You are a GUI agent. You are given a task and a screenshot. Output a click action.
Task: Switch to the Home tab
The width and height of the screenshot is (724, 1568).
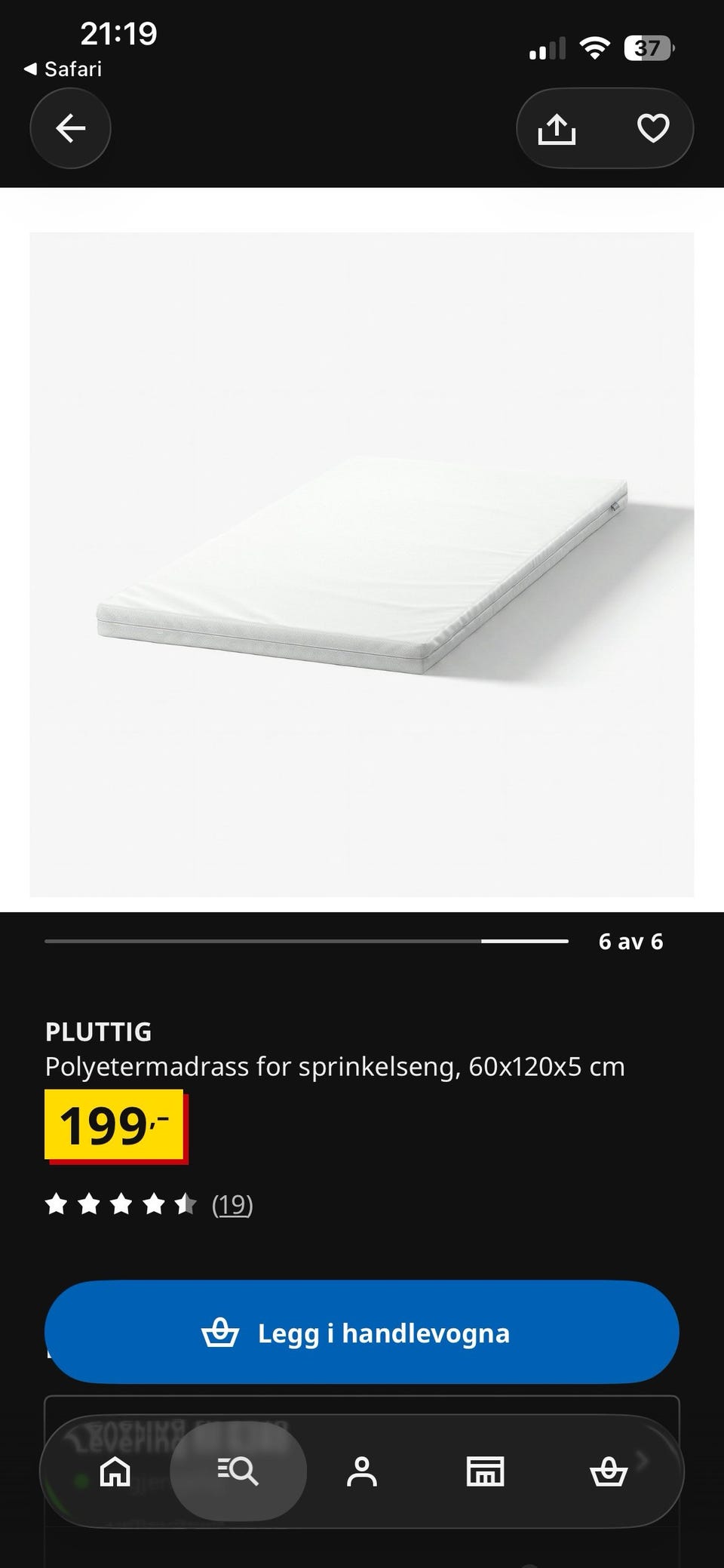click(x=115, y=1471)
